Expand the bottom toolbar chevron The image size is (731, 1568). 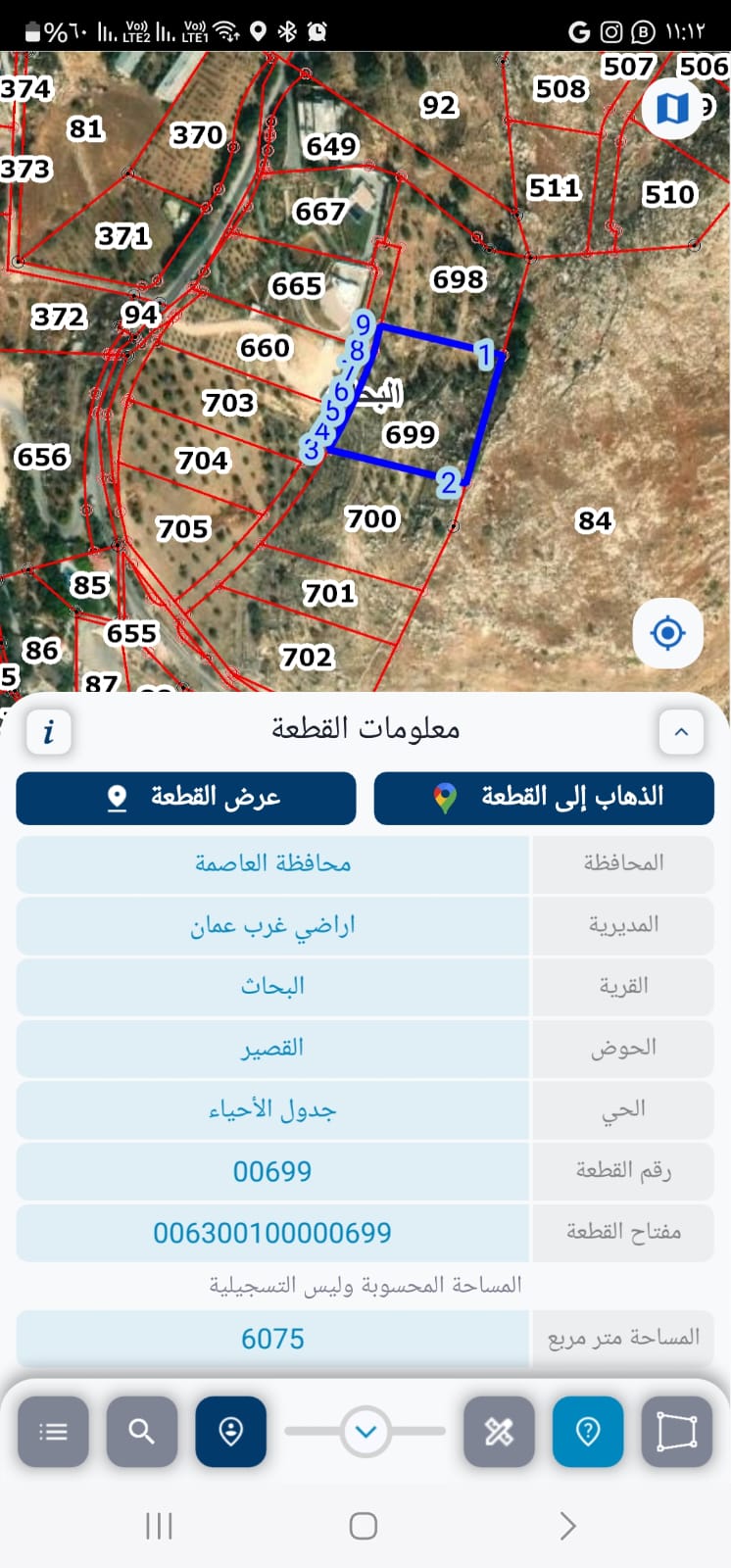coord(365,1432)
